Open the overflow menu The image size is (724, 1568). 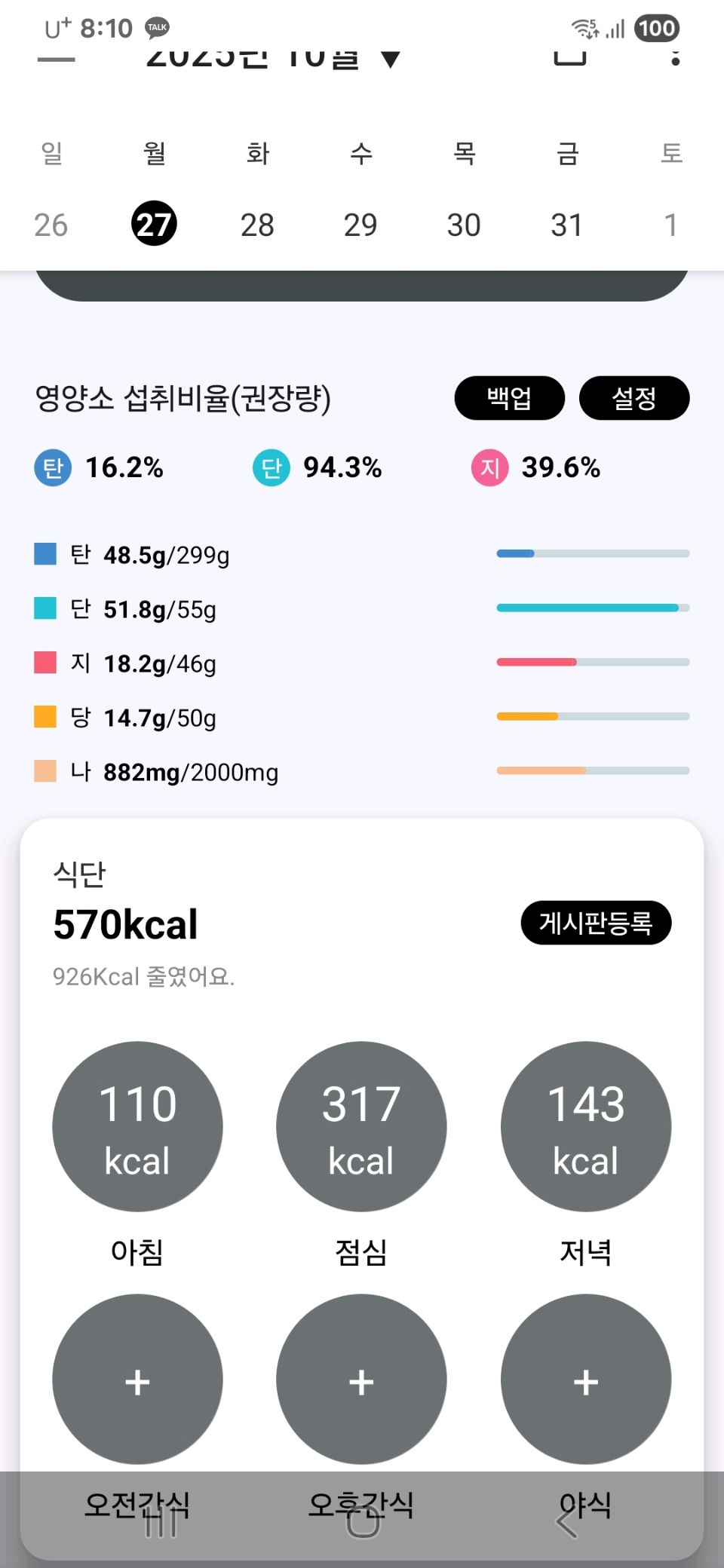pyautogui.click(x=675, y=57)
